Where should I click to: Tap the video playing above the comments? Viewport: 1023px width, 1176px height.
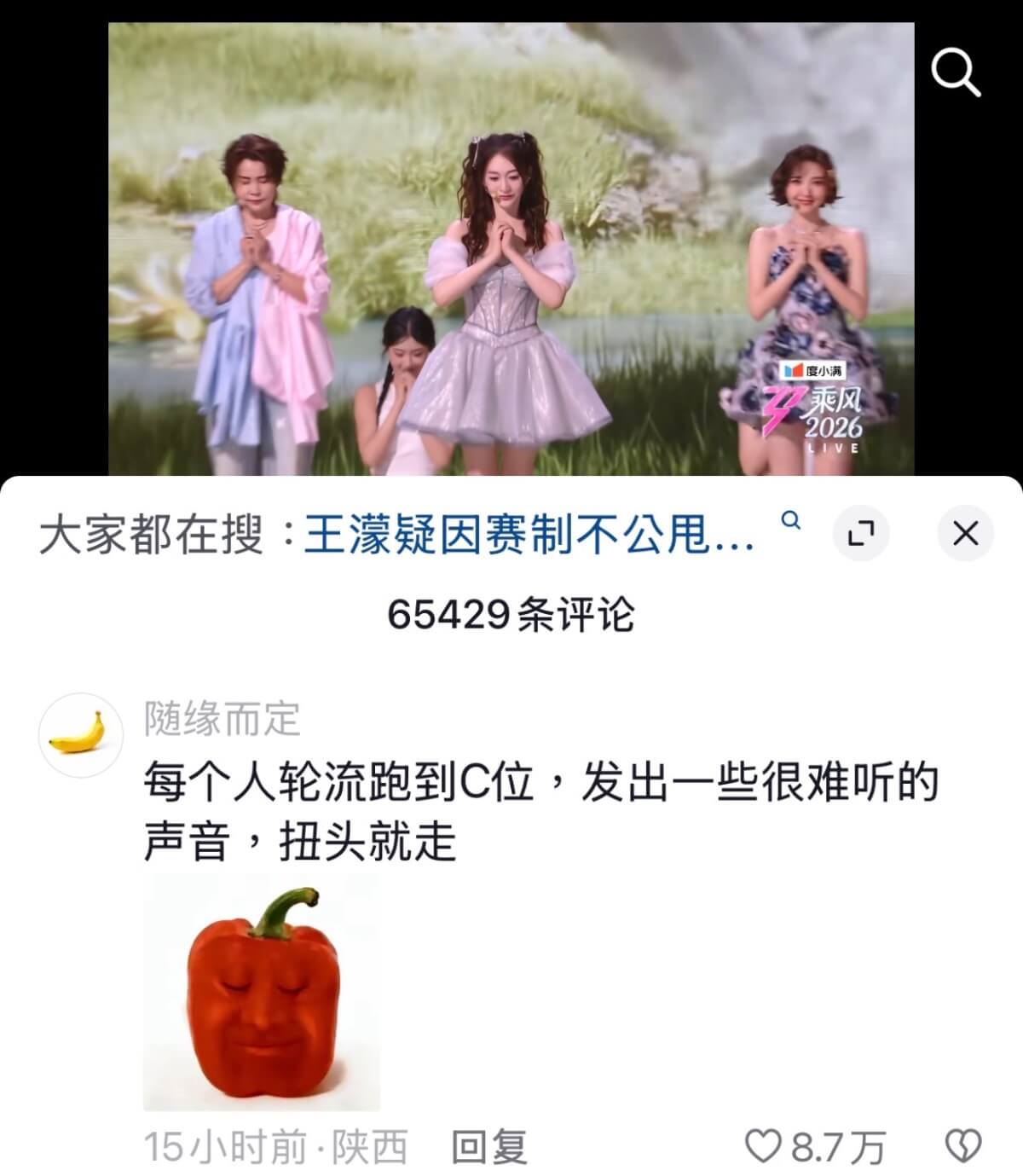pyautogui.click(x=511, y=247)
